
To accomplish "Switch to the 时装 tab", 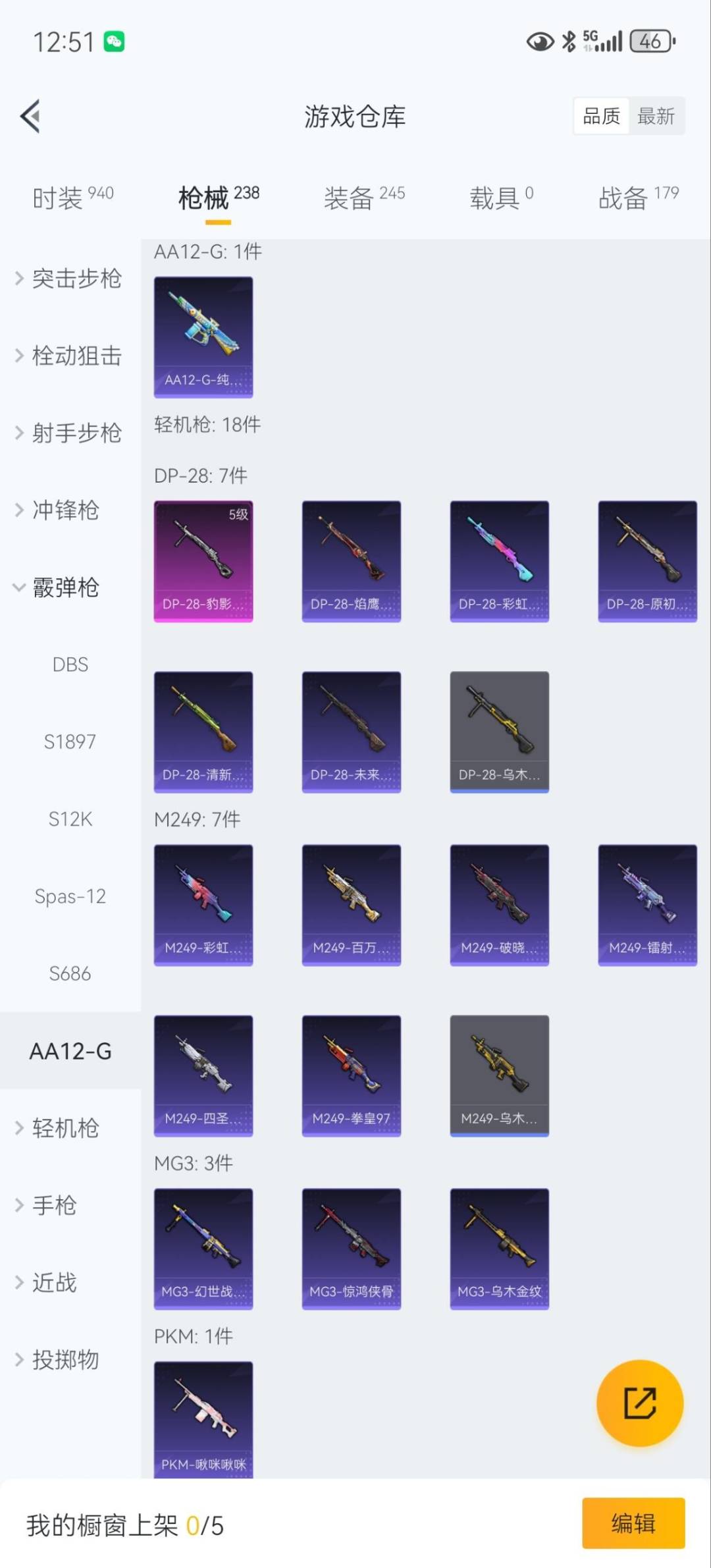I will pos(72,197).
